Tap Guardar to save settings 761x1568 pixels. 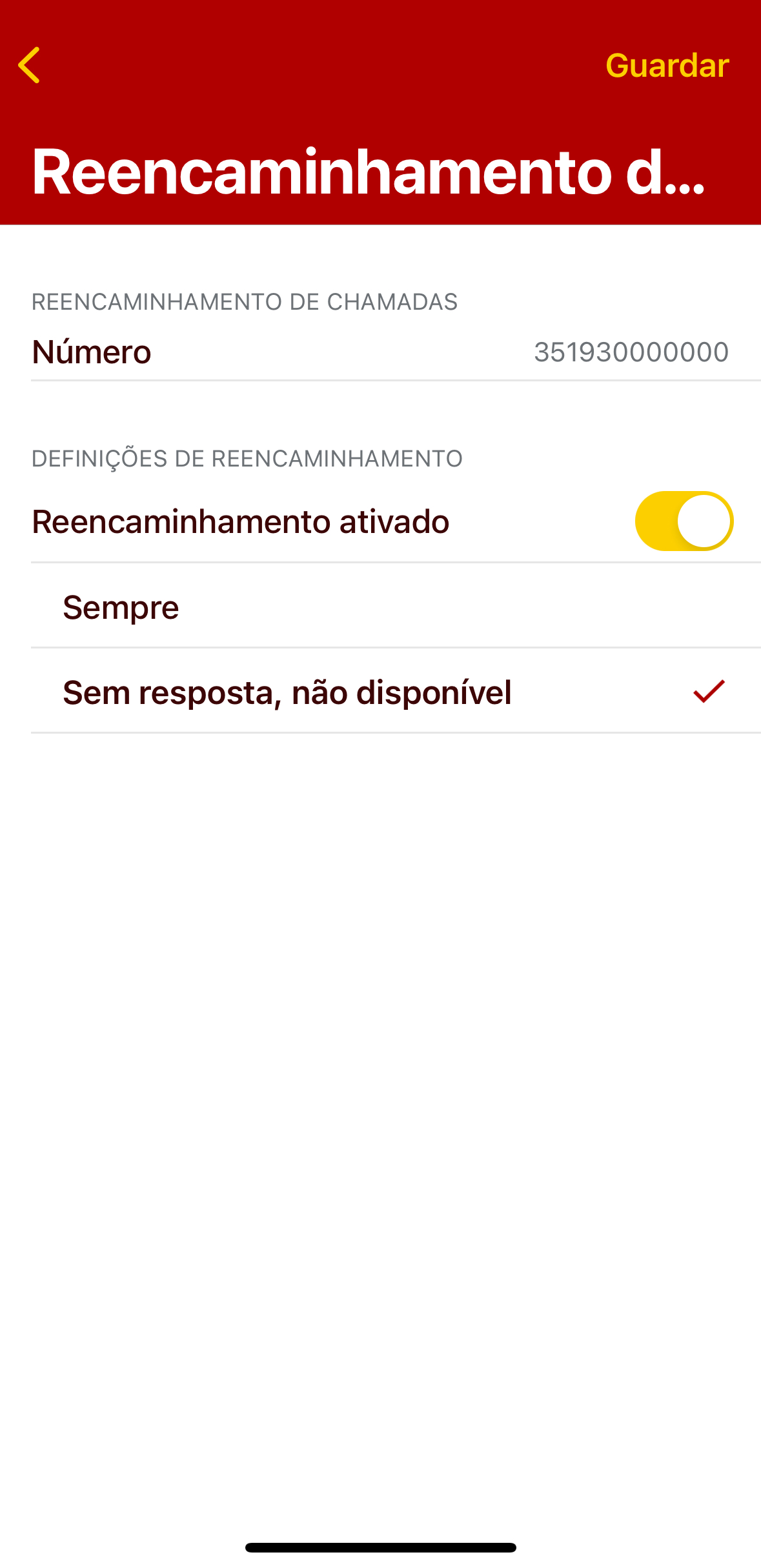(x=667, y=65)
